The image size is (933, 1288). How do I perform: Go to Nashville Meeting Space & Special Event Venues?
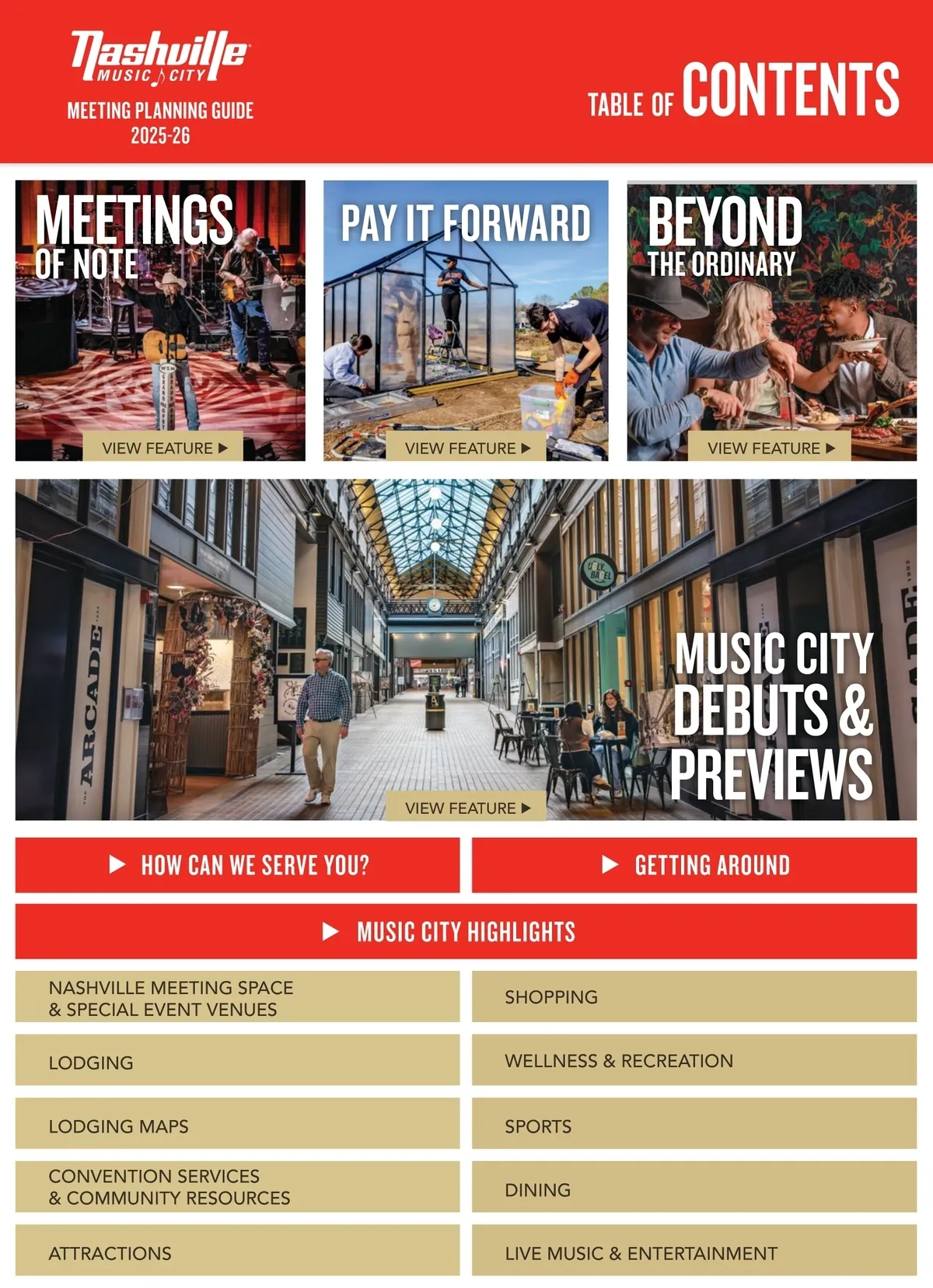pos(238,997)
